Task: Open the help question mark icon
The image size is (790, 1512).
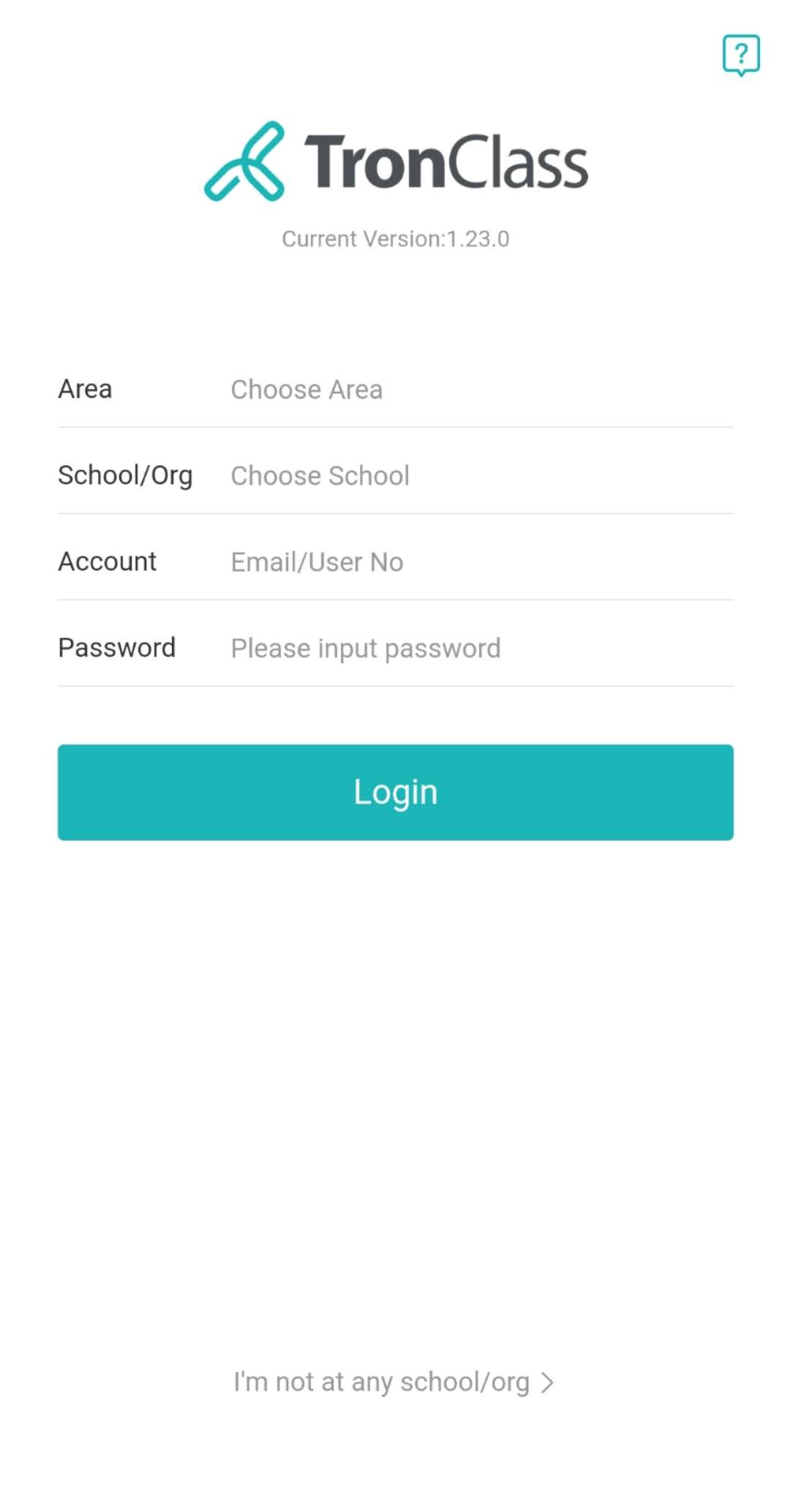Action: click(740, 55)
